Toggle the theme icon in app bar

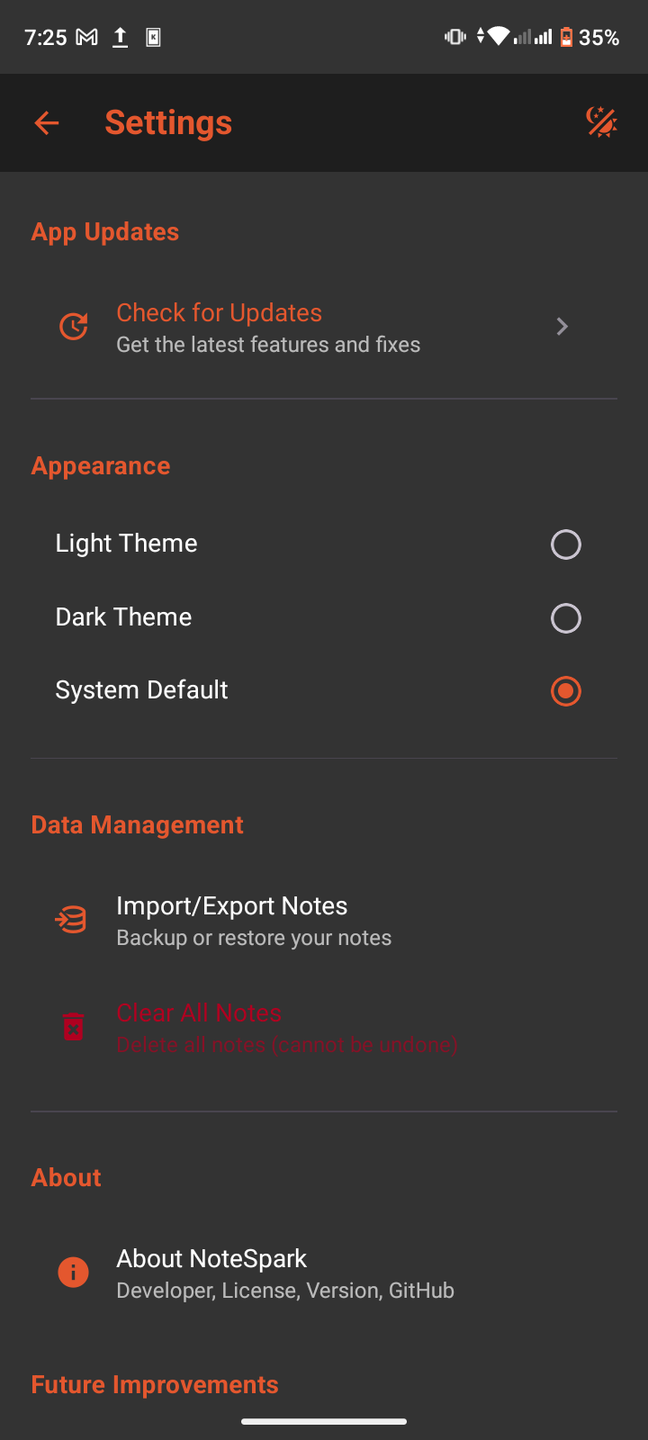(601, 123)
